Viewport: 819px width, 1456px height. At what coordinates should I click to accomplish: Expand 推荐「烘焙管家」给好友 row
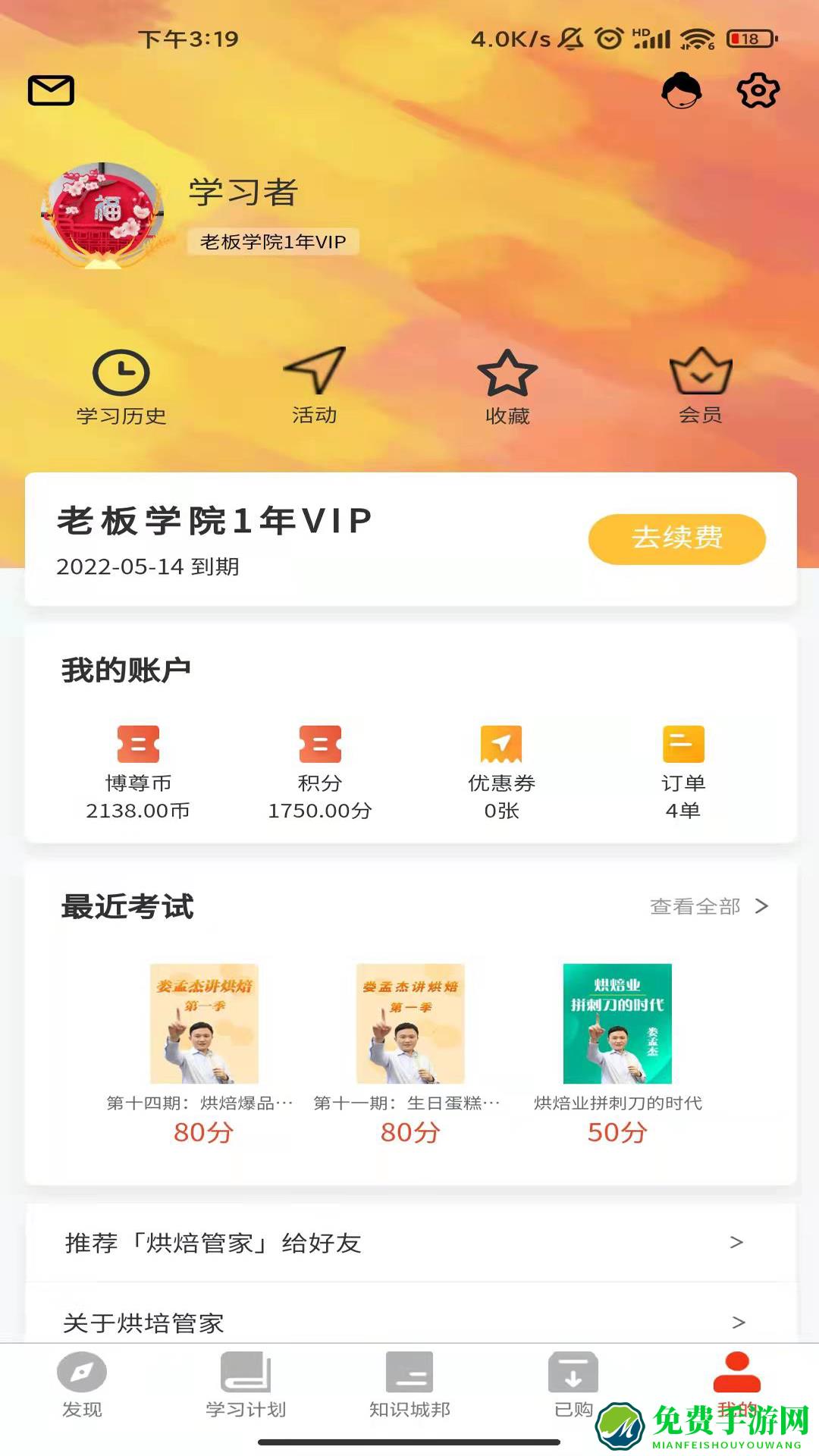[x=409, y=1242]
